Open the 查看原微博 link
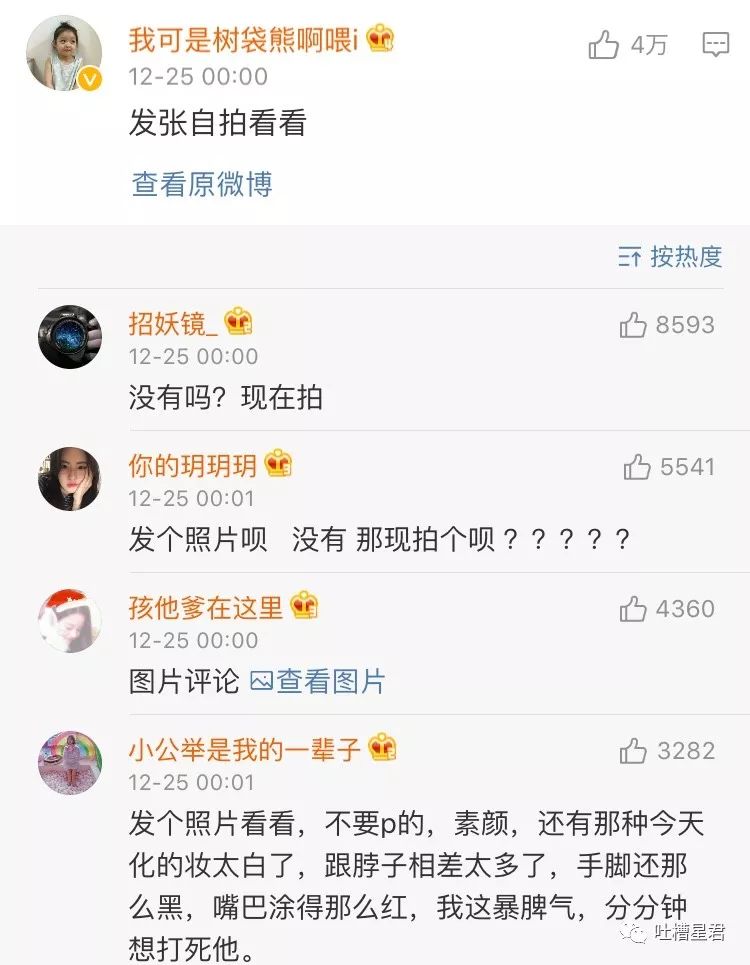750x965 pixels. point(202,184)
